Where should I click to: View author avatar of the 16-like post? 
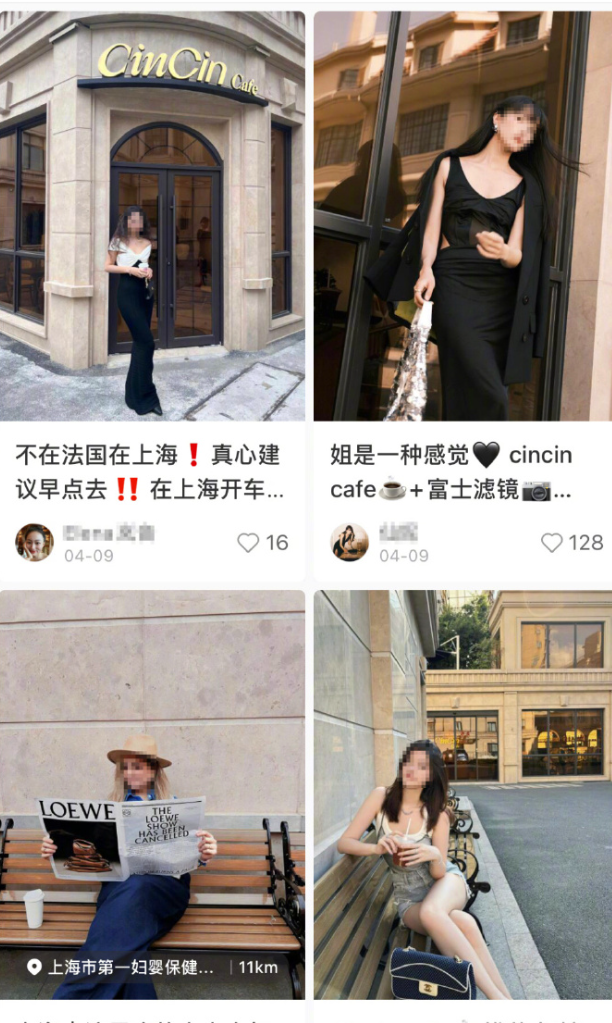click(x=34, y=542)
